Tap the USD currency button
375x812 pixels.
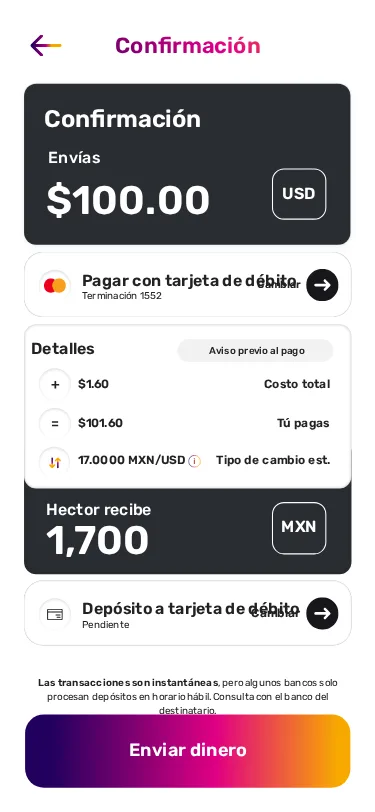[299, 194]
